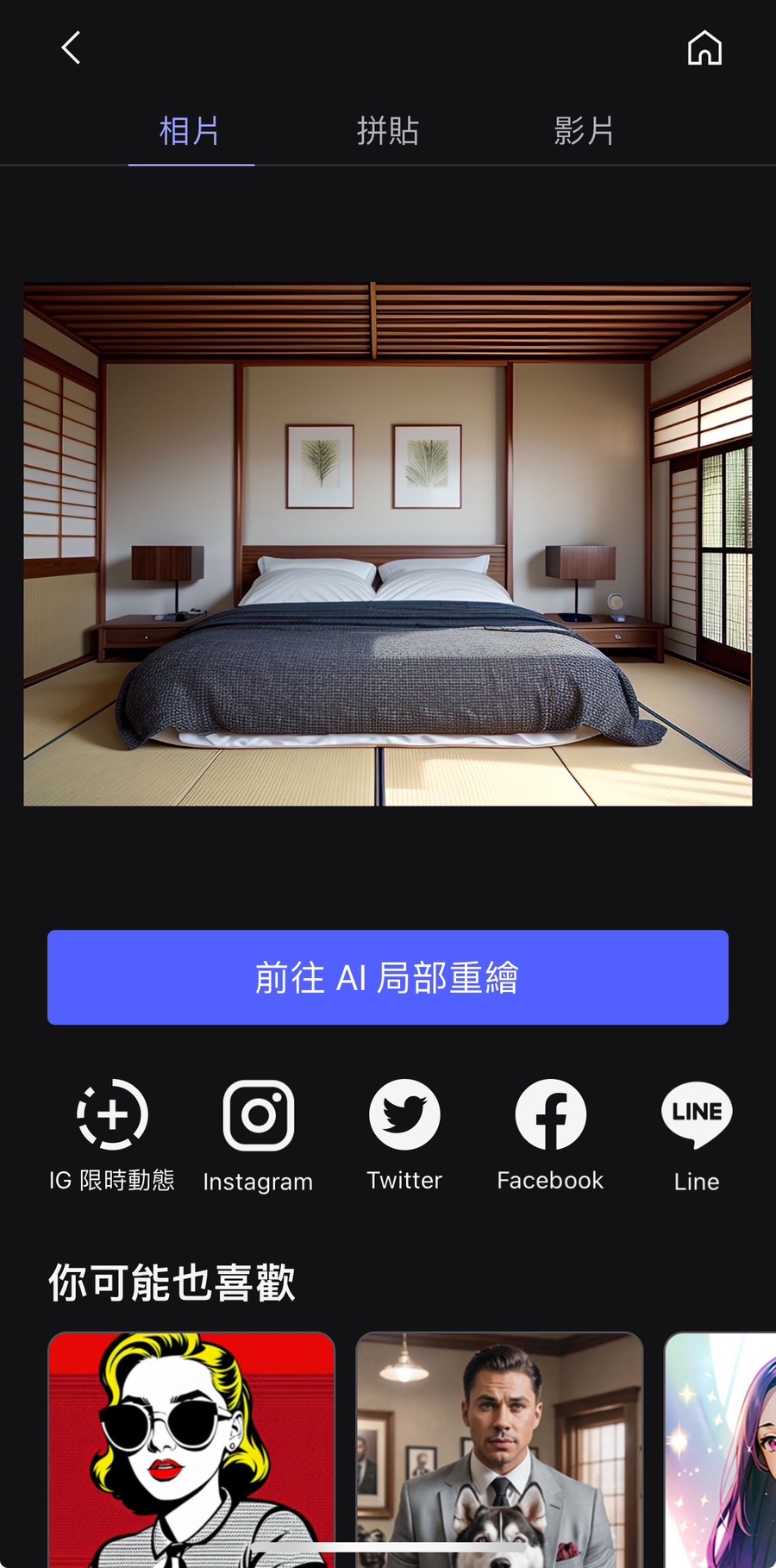776x1568 pixels.
Task: Tap the home icon at top right
Action: (704, 47)
